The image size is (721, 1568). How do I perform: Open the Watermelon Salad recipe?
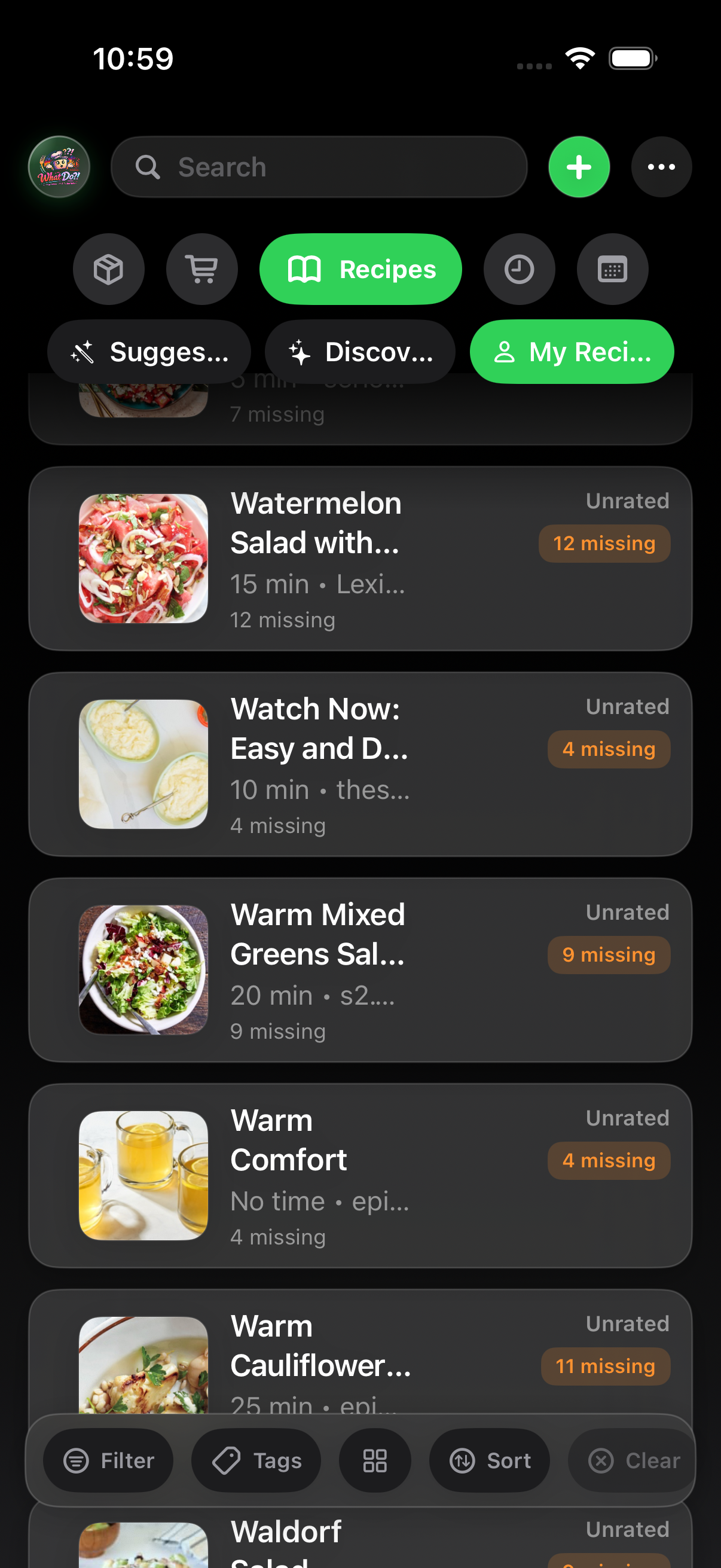point(360,557)
